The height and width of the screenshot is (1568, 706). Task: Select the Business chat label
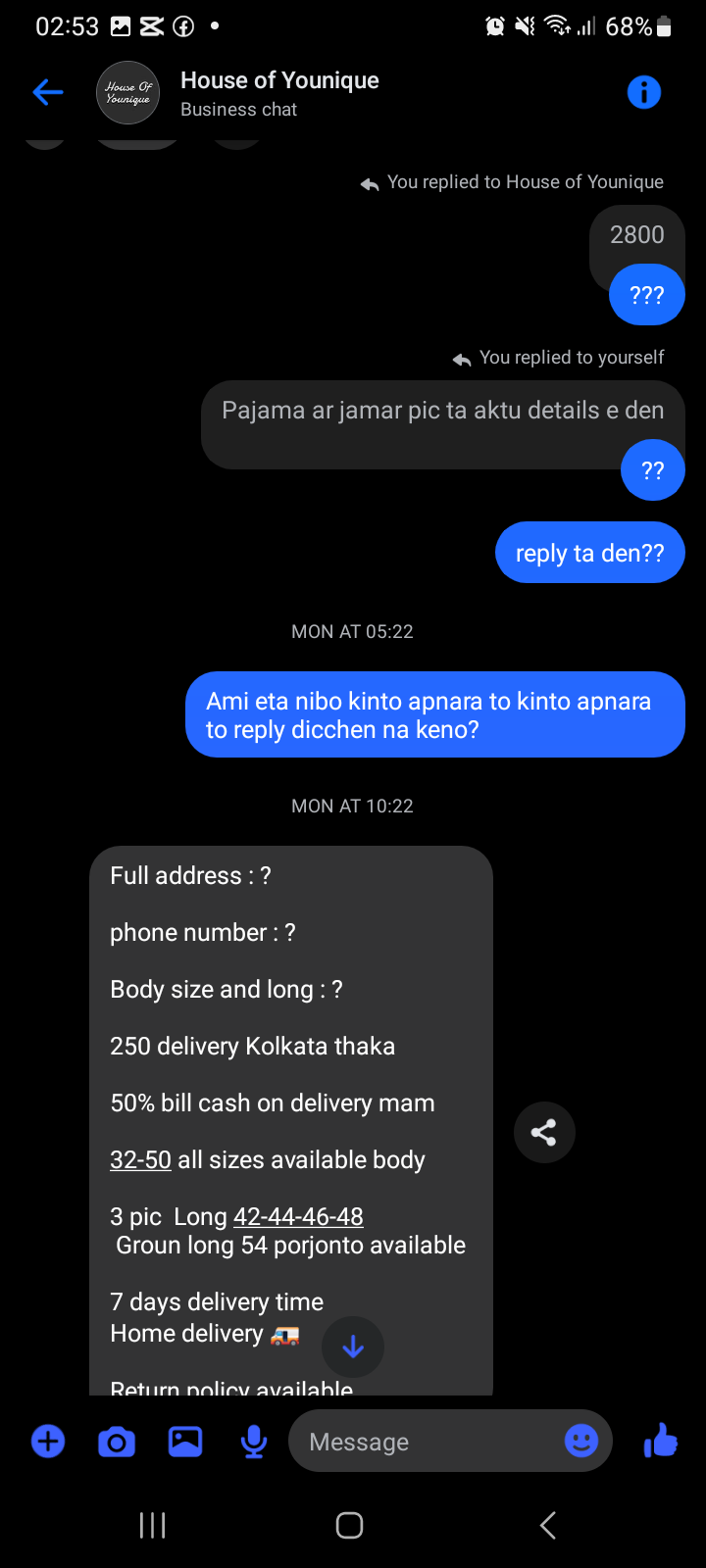pos(238,109)
